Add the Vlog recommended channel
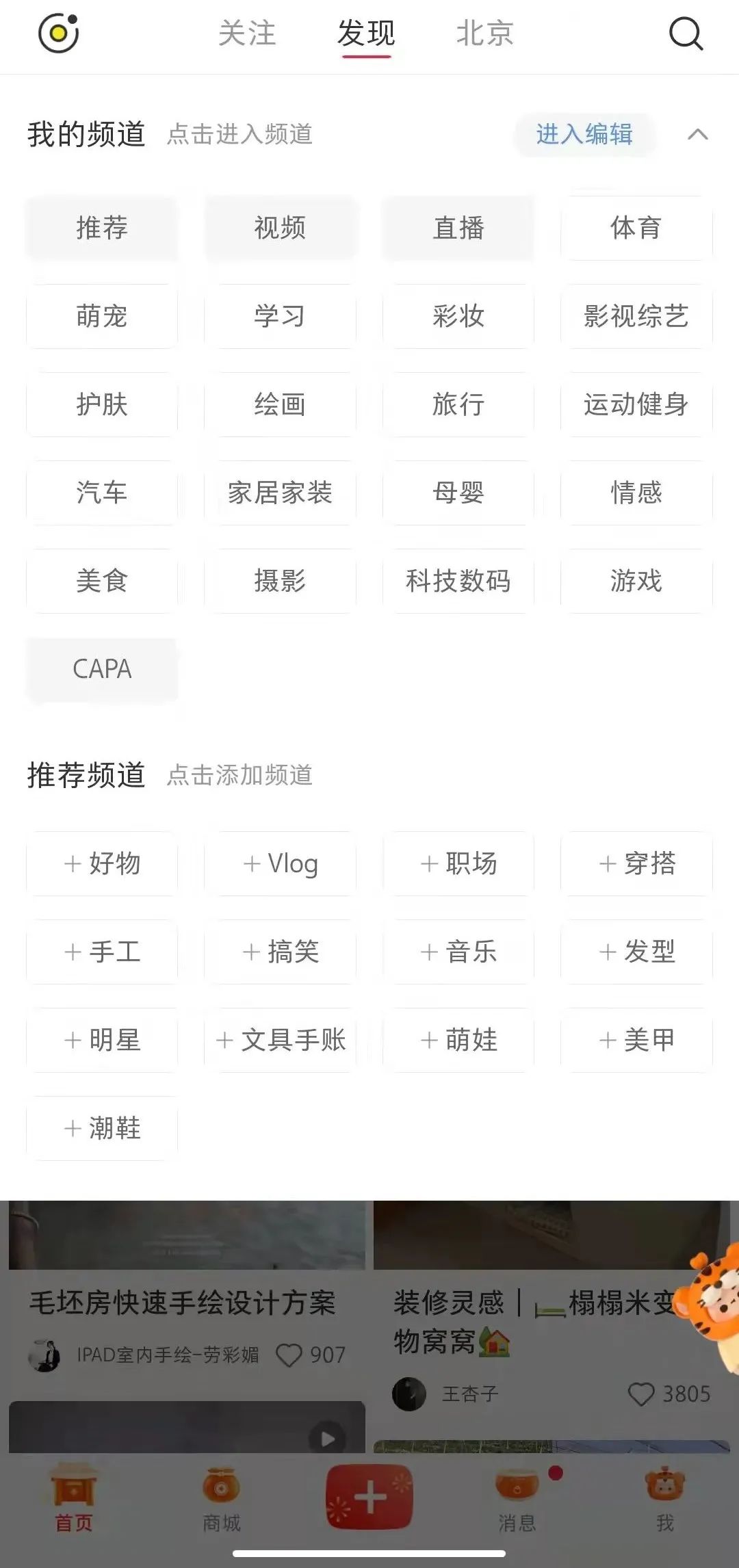 (280, 863)
